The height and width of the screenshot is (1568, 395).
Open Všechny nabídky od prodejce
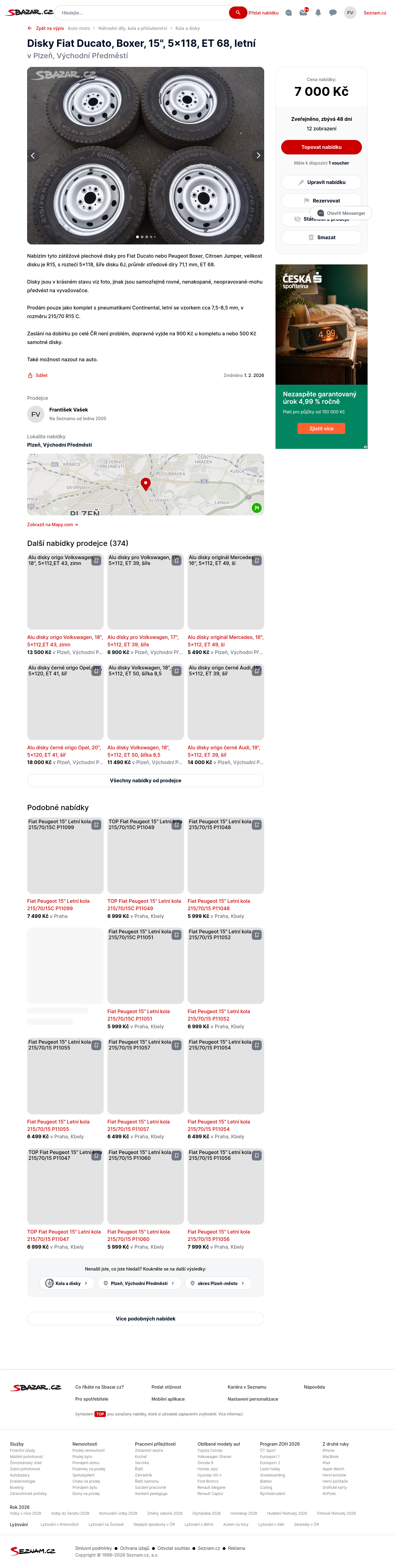click(145, 780)
